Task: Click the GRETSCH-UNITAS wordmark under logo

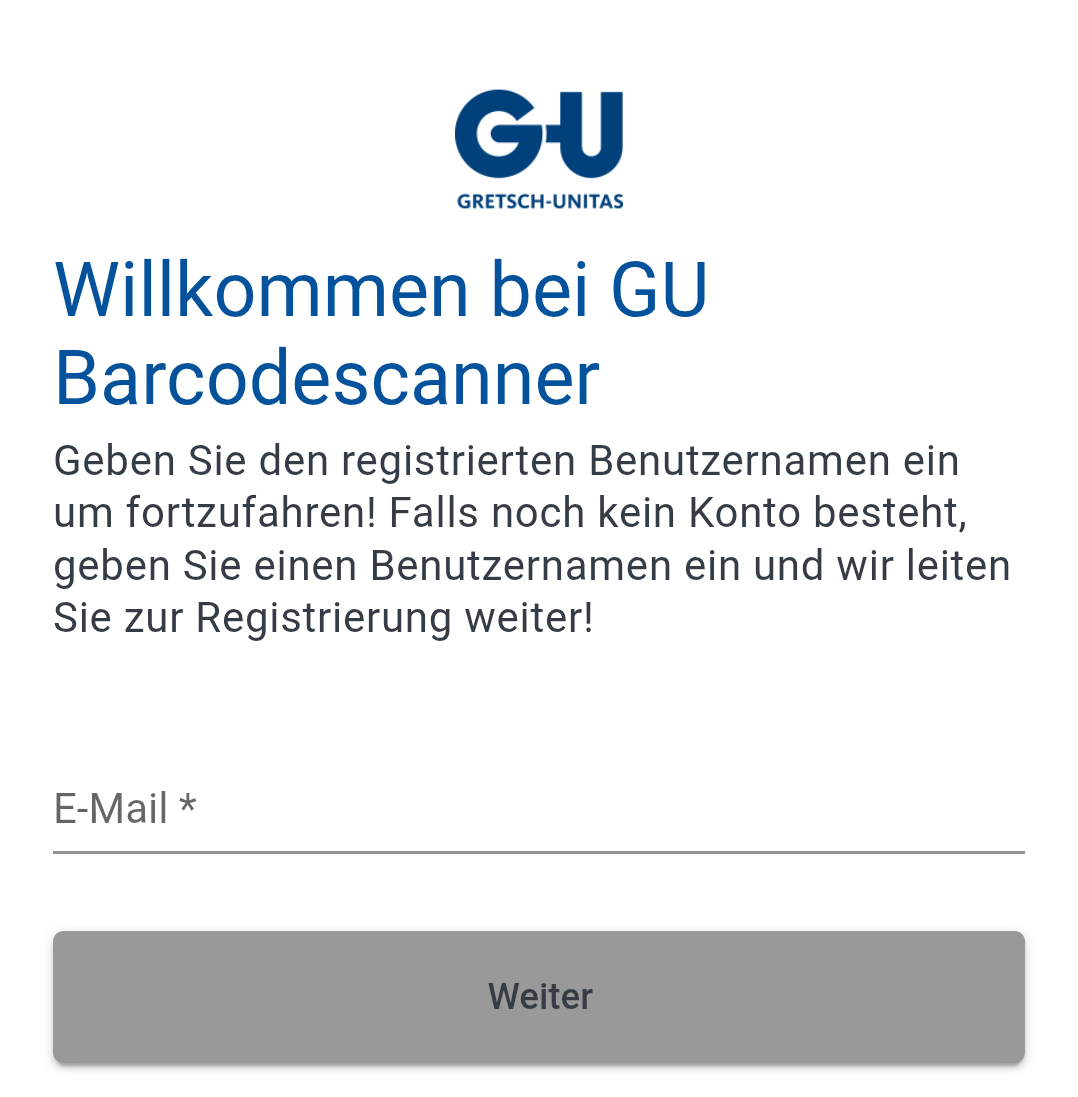Action: [539, 198]
